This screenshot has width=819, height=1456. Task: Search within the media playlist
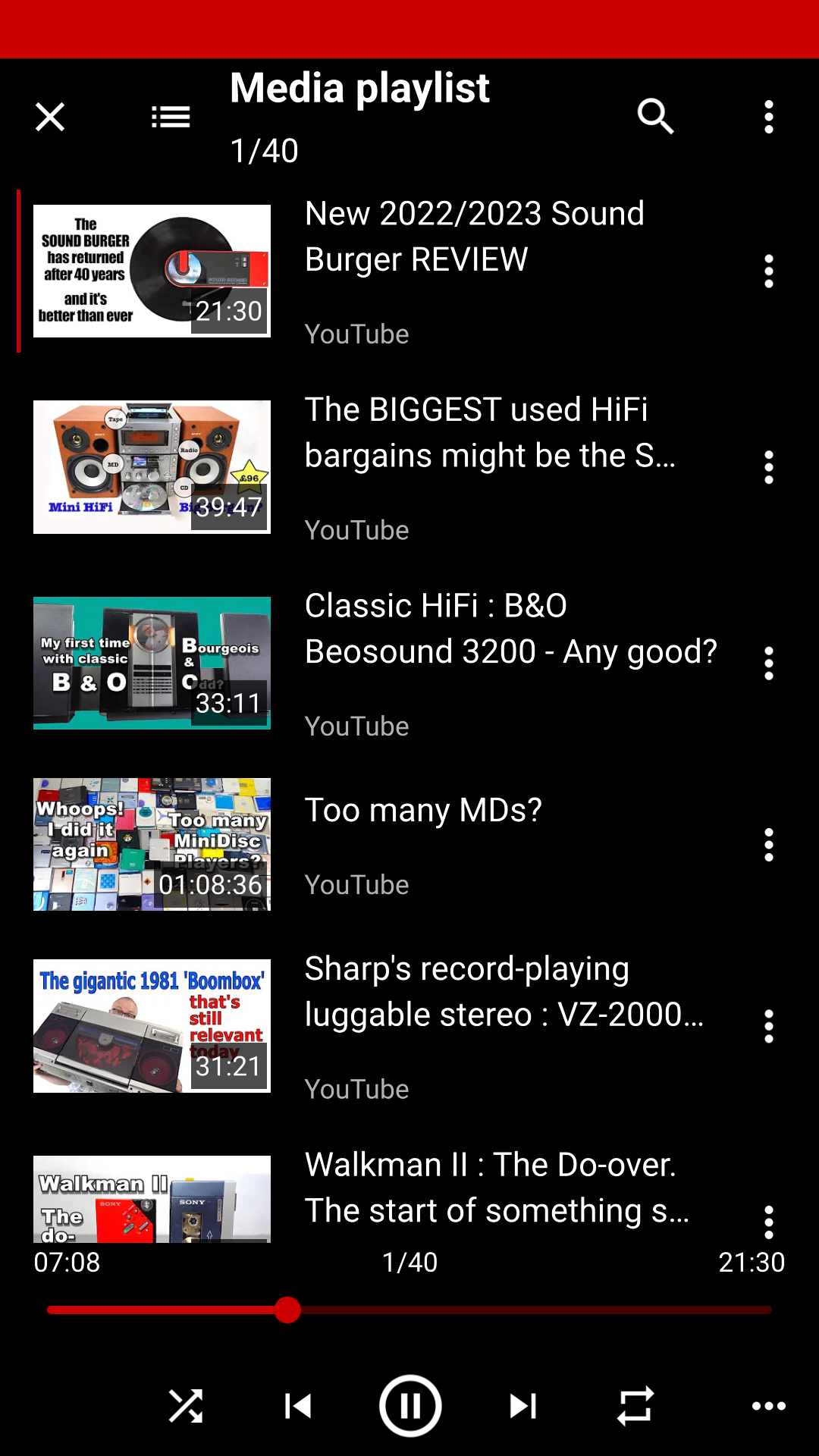pyautogui.click(x=656, y=117)
